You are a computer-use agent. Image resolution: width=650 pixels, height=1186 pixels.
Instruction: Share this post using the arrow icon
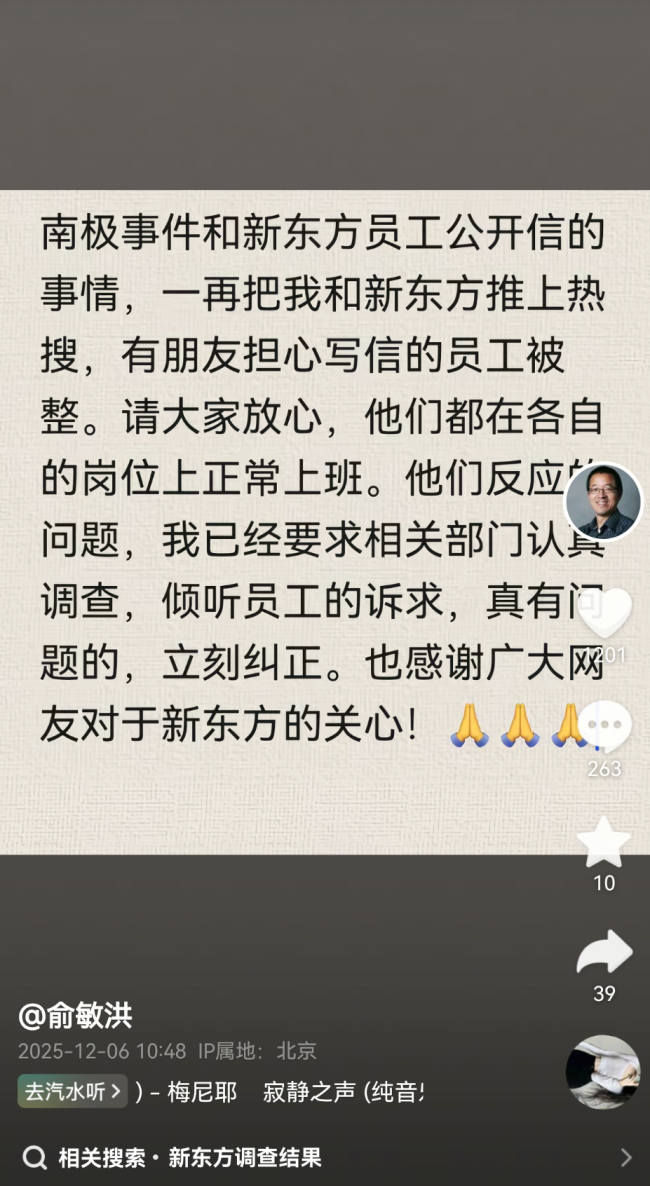pyautogui.click(x=604, y=953)
